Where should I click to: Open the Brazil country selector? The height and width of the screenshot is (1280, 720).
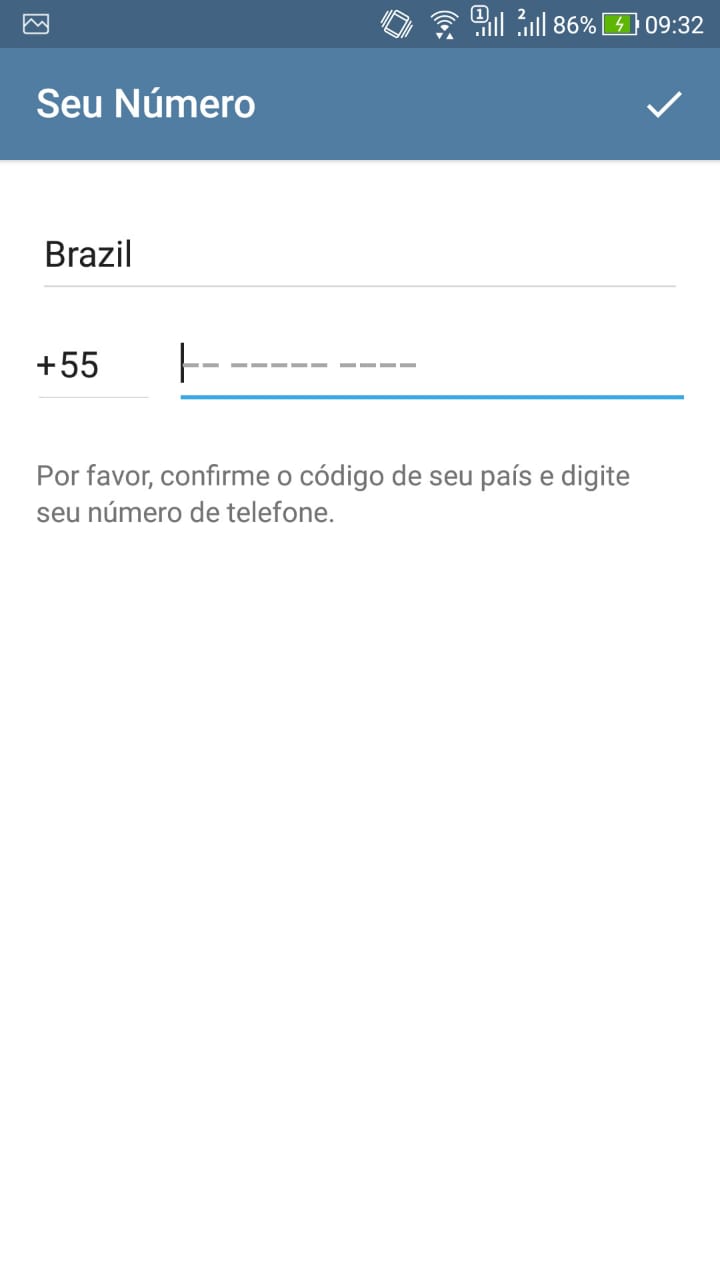click(x=360, y=255)
